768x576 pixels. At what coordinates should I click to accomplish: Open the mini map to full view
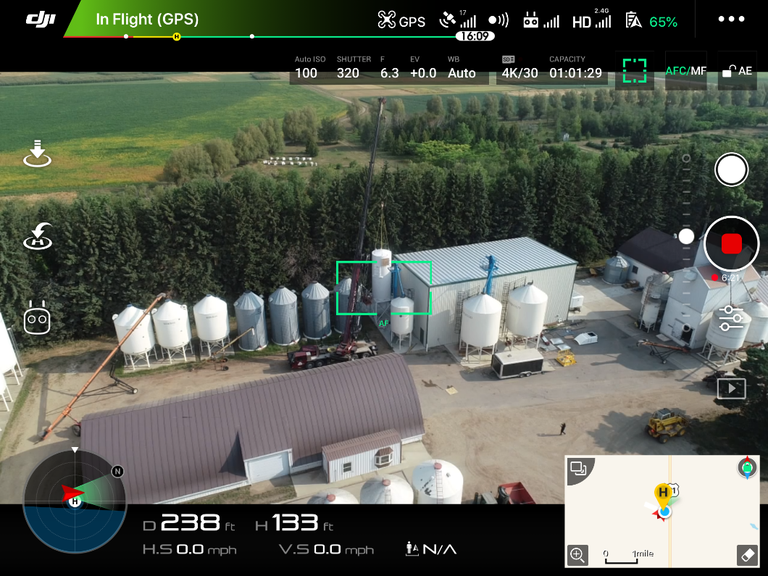[581, 470]
